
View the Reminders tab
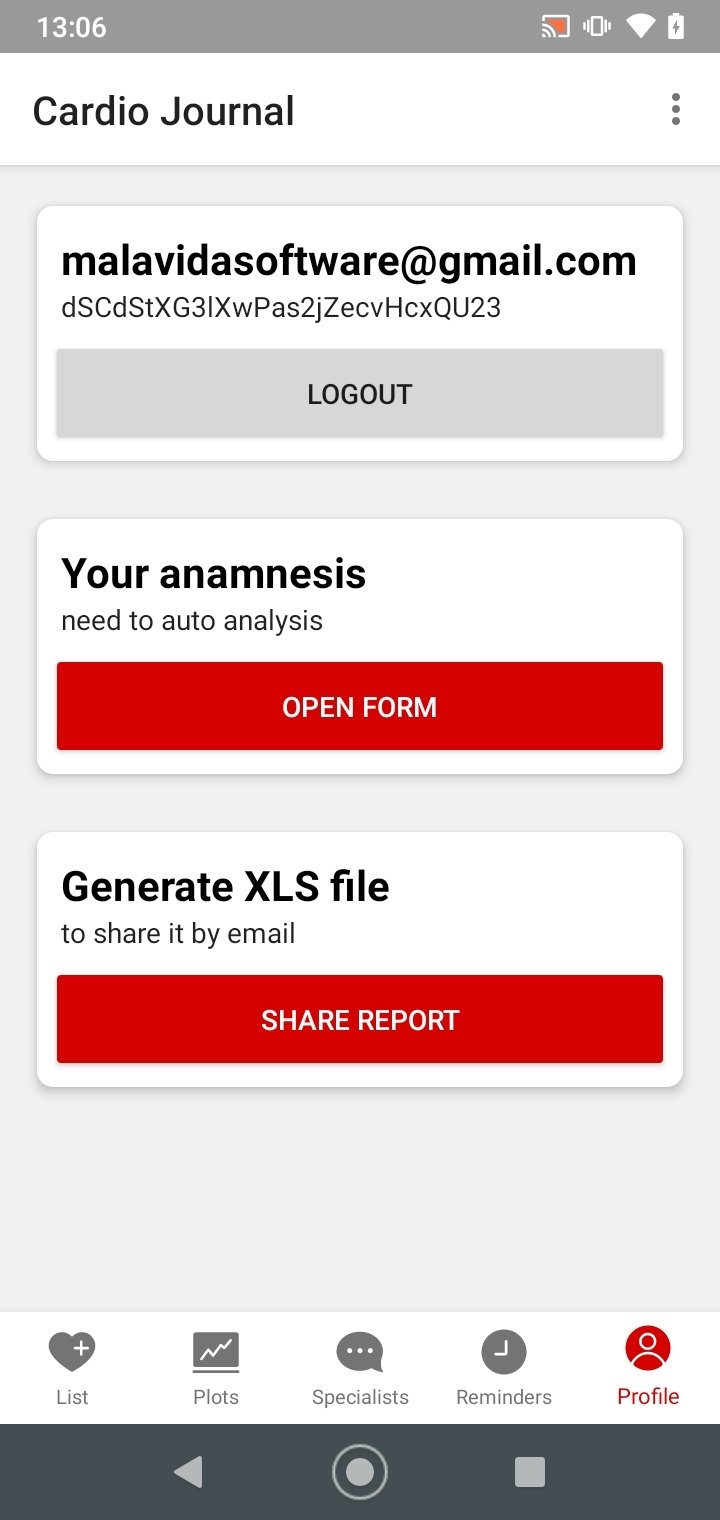click(x=504, y=1368)
